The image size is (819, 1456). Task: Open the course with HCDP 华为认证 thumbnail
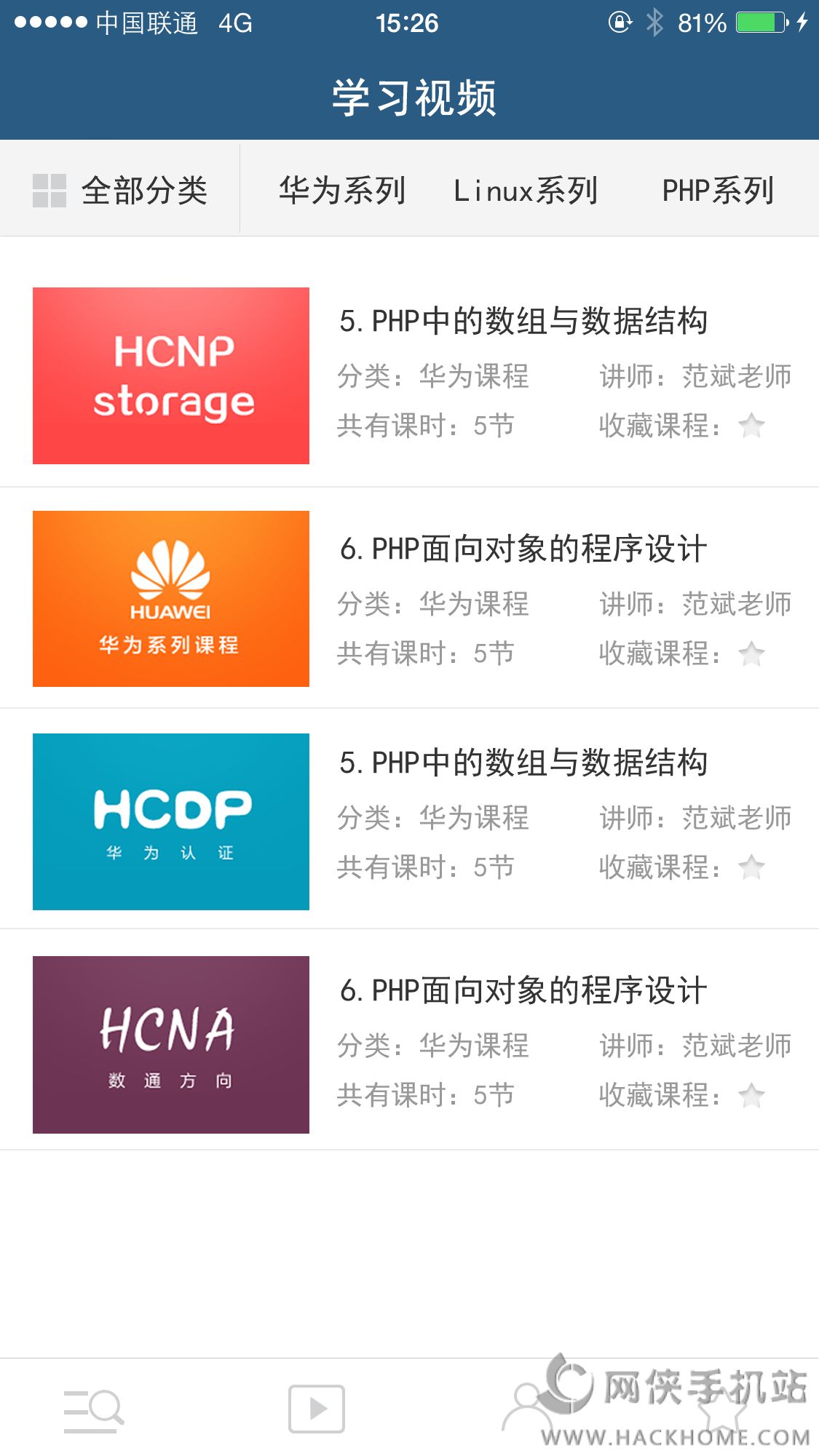click(171, 822)
